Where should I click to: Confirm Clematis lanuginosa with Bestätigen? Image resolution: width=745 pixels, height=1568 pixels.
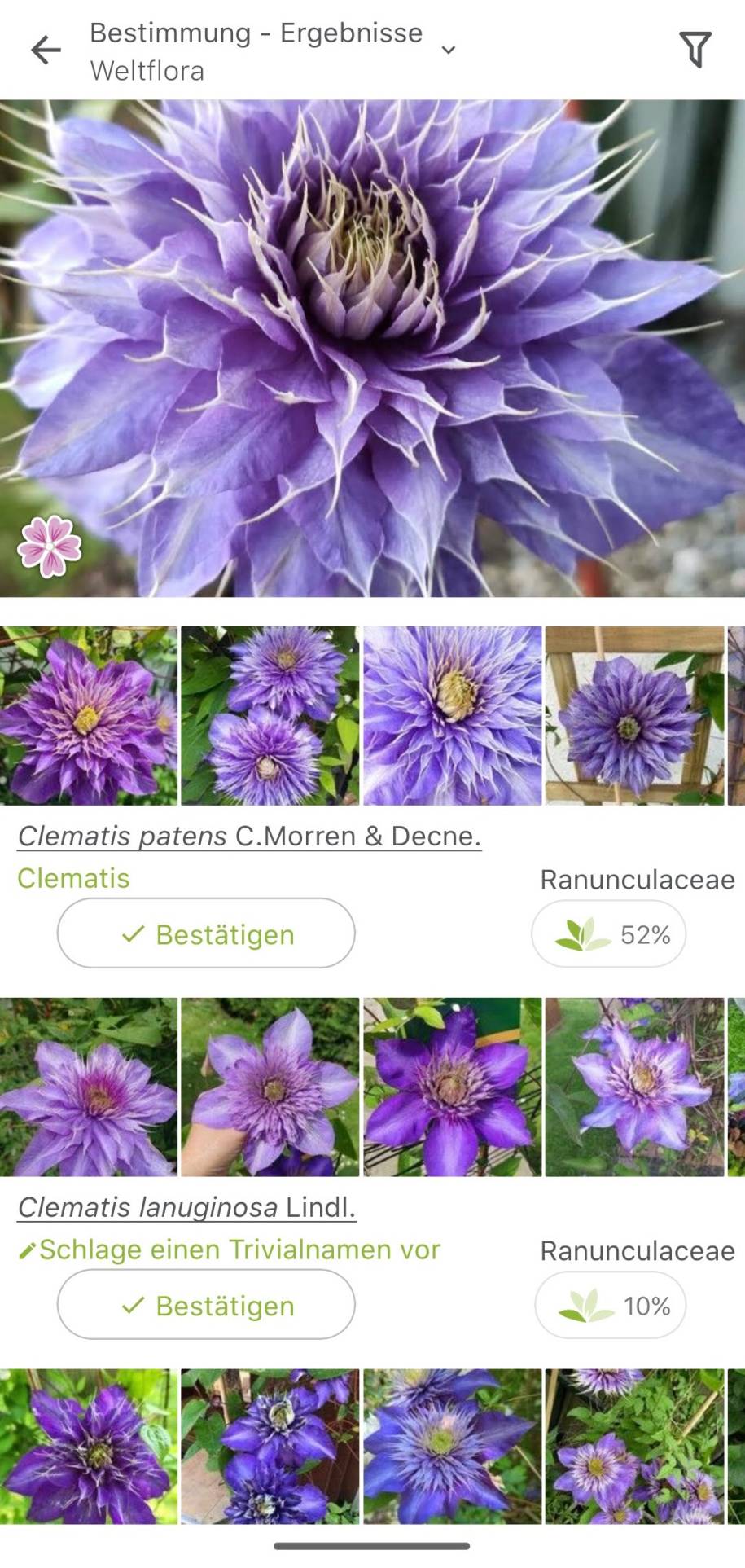[x=206, y=1305]
